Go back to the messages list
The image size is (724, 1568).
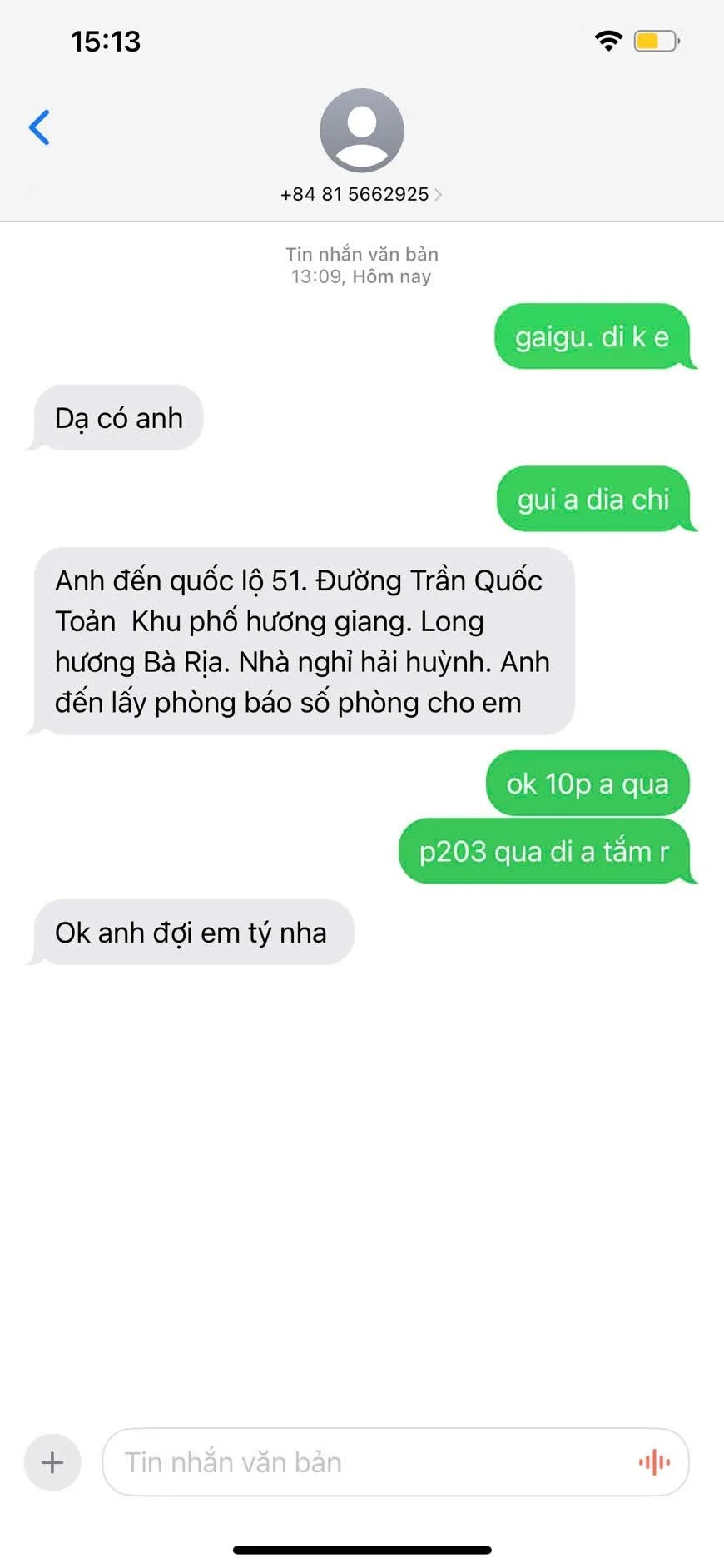coord(39,127)
